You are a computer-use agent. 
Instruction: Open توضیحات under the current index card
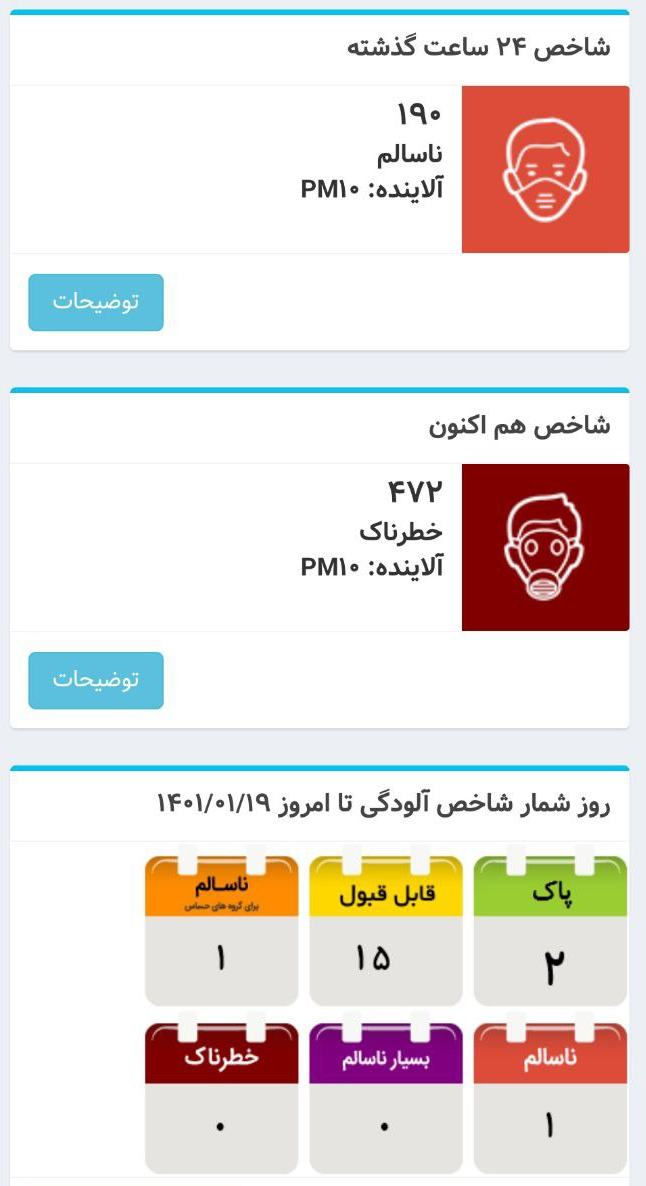tap(96, 681)
